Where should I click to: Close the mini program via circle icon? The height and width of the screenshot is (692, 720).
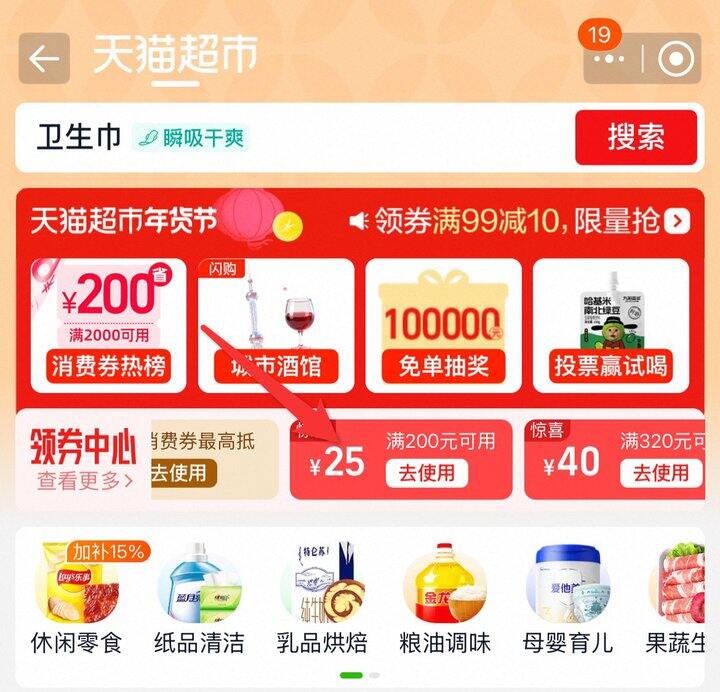click(677, 60)
